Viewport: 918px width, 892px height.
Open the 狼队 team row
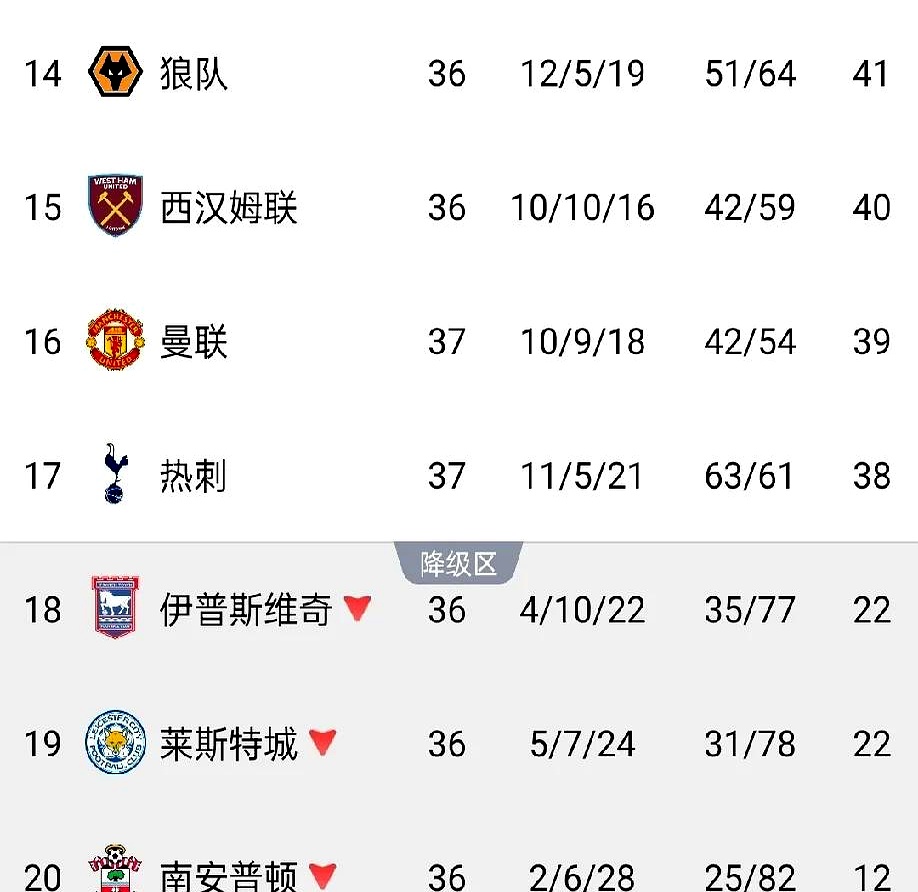(x=194, y=74)
